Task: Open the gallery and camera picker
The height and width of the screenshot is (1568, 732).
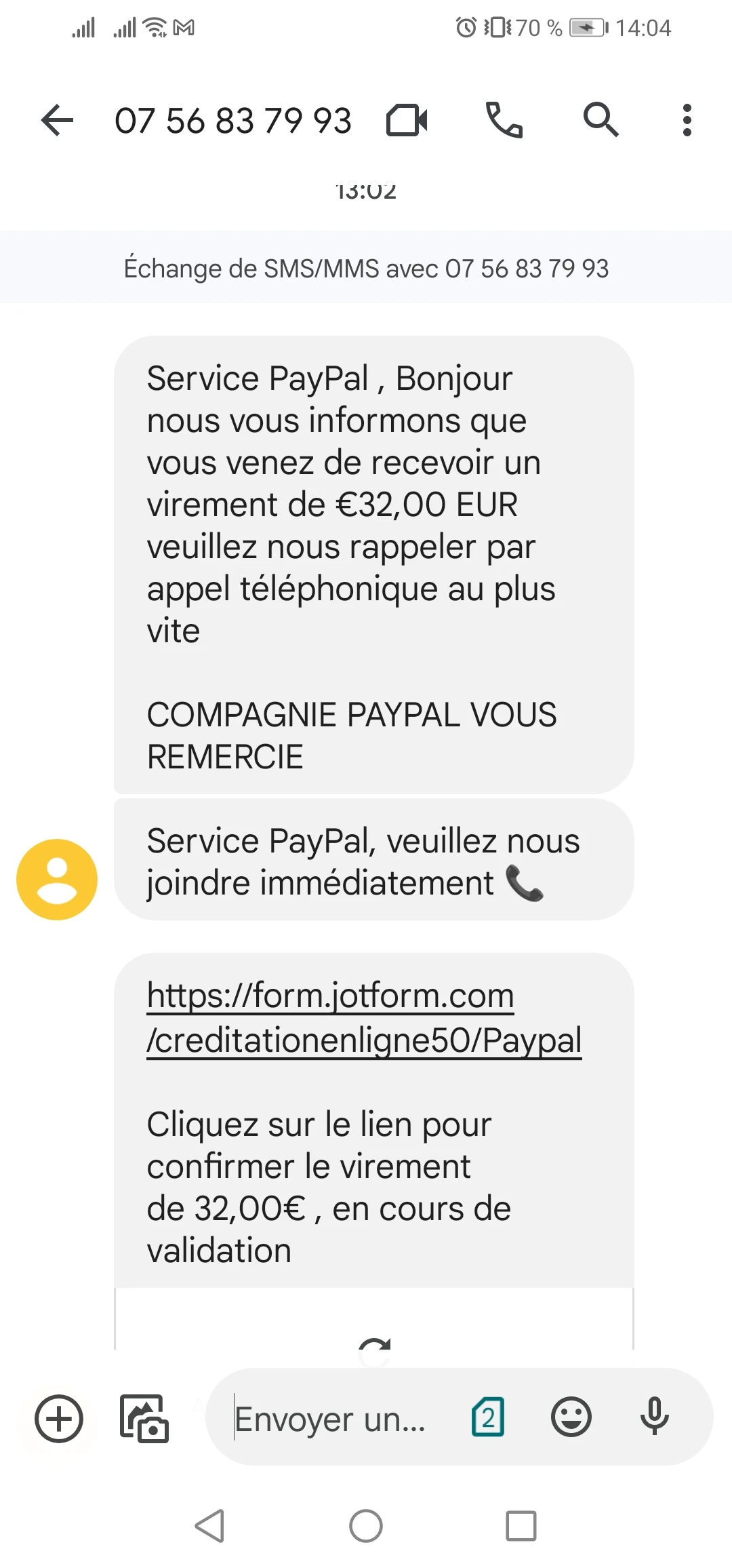Action: point(144,1418)
